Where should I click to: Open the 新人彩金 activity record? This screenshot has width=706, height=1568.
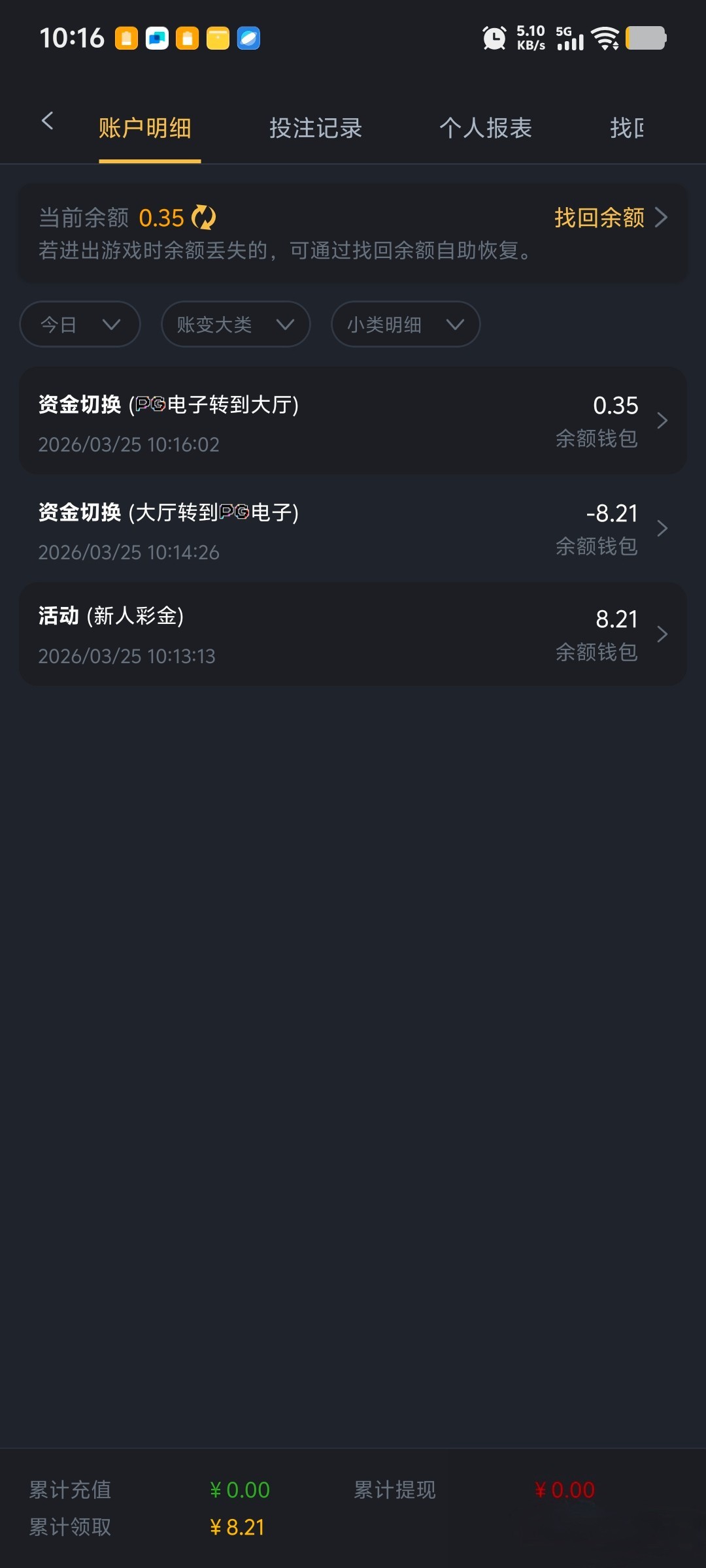(353, 634)
